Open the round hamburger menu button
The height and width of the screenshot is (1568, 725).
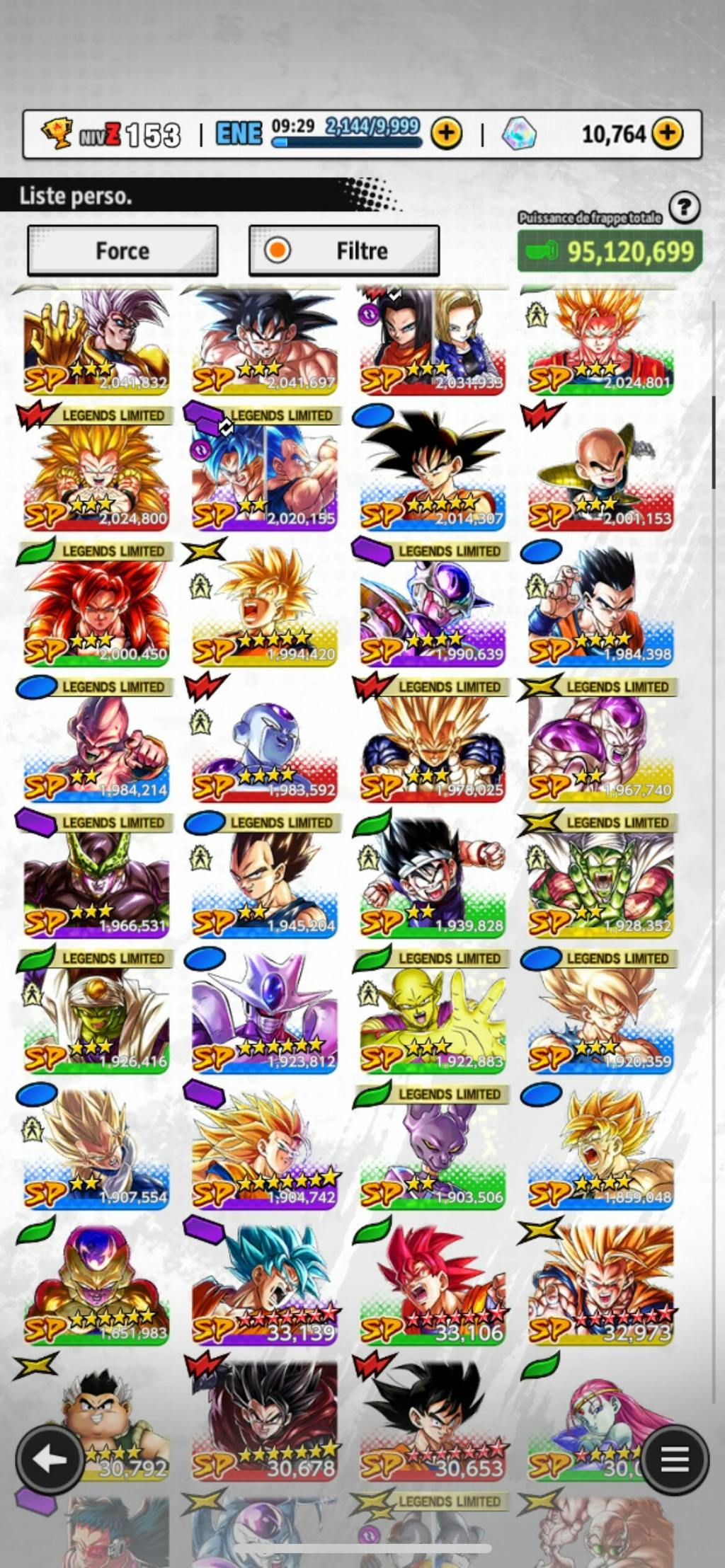tap(674, 1459)
